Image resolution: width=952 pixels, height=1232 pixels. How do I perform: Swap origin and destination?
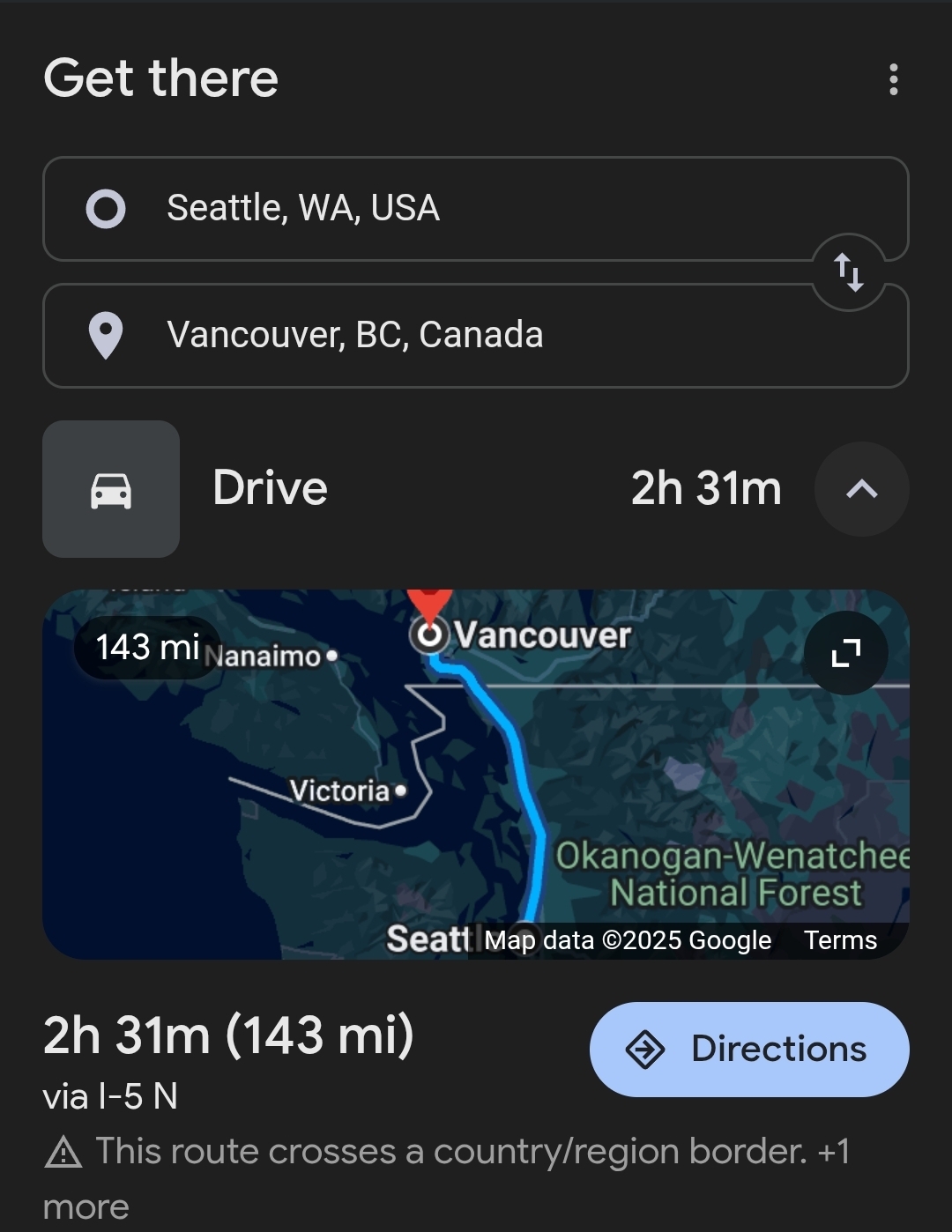coord(848,272)
